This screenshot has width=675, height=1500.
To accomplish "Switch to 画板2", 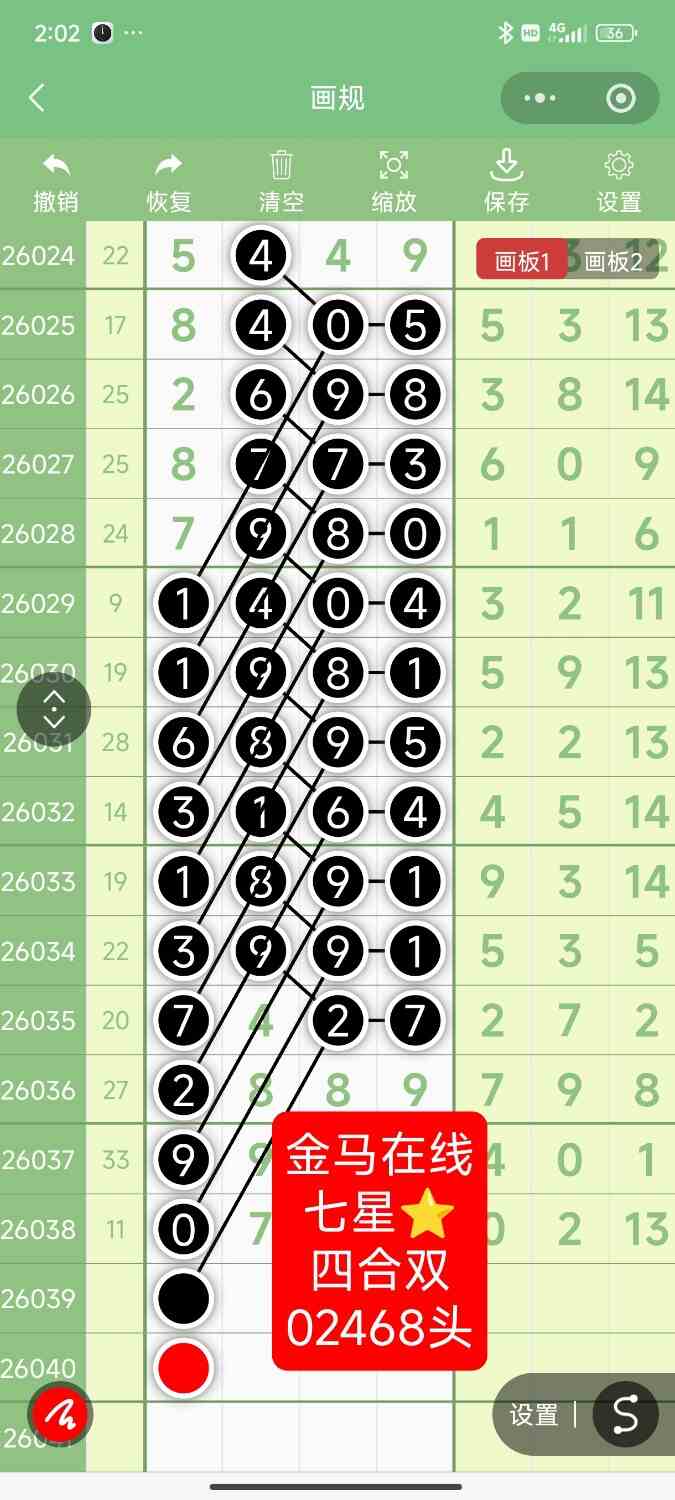I will [x=613, y=262].
